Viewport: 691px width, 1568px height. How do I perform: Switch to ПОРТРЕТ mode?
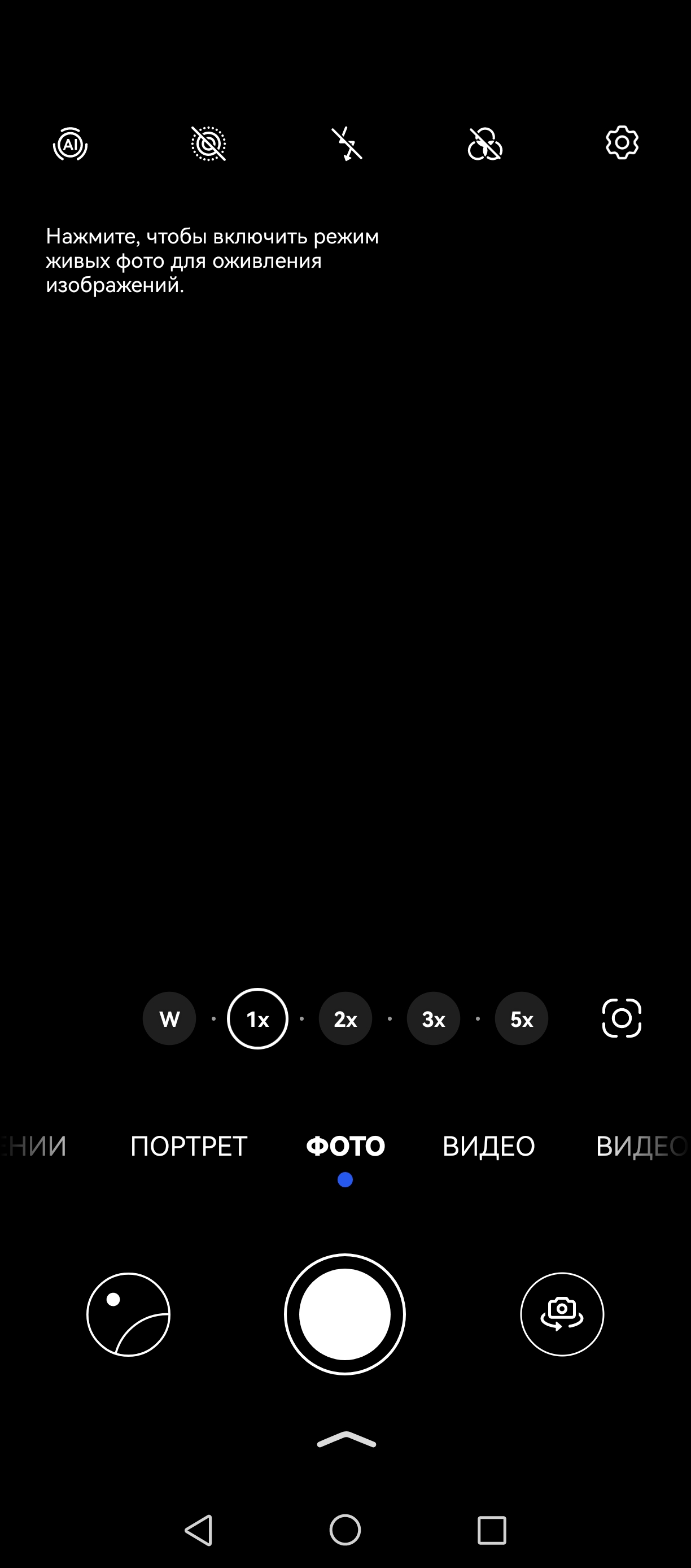click(189, 1146)
